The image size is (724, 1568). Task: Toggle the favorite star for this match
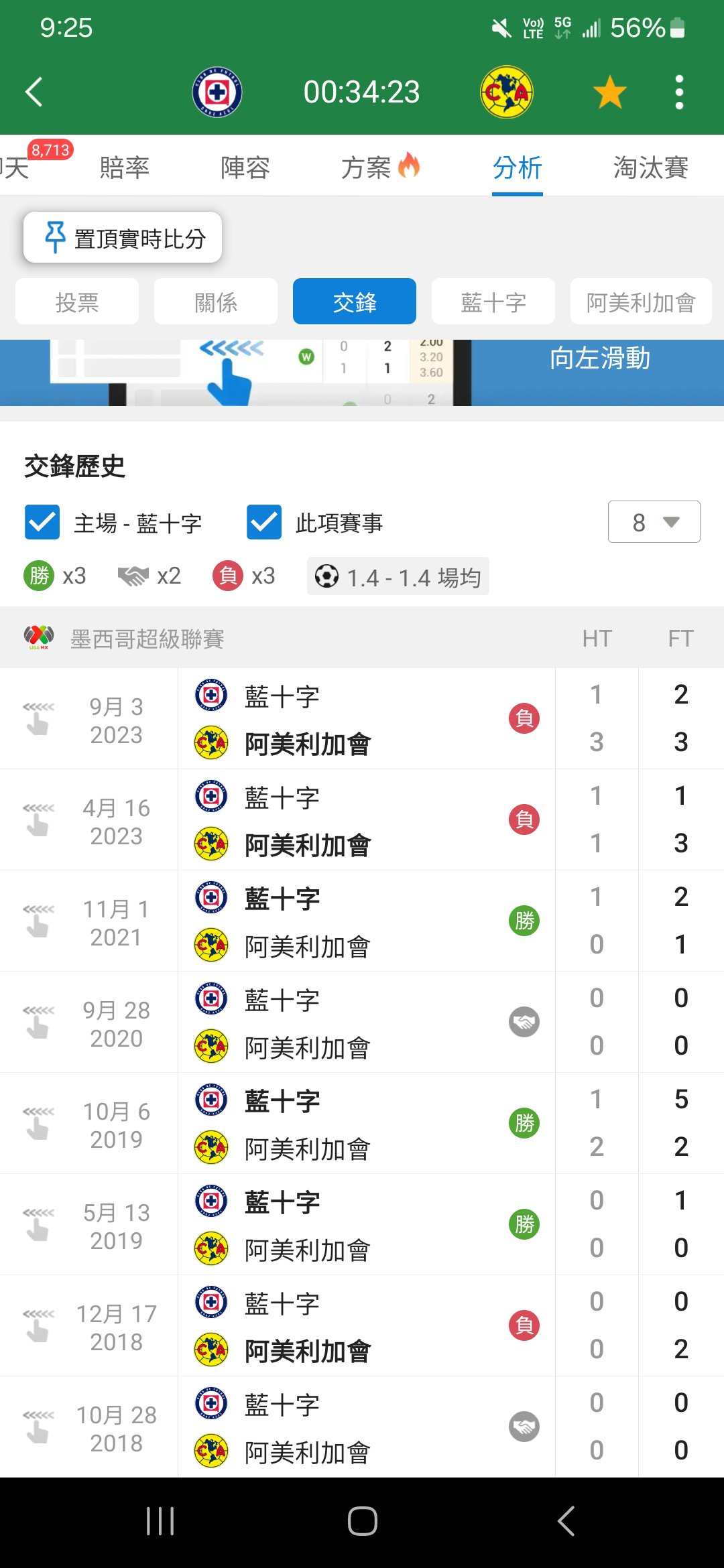tap(609, 92)
